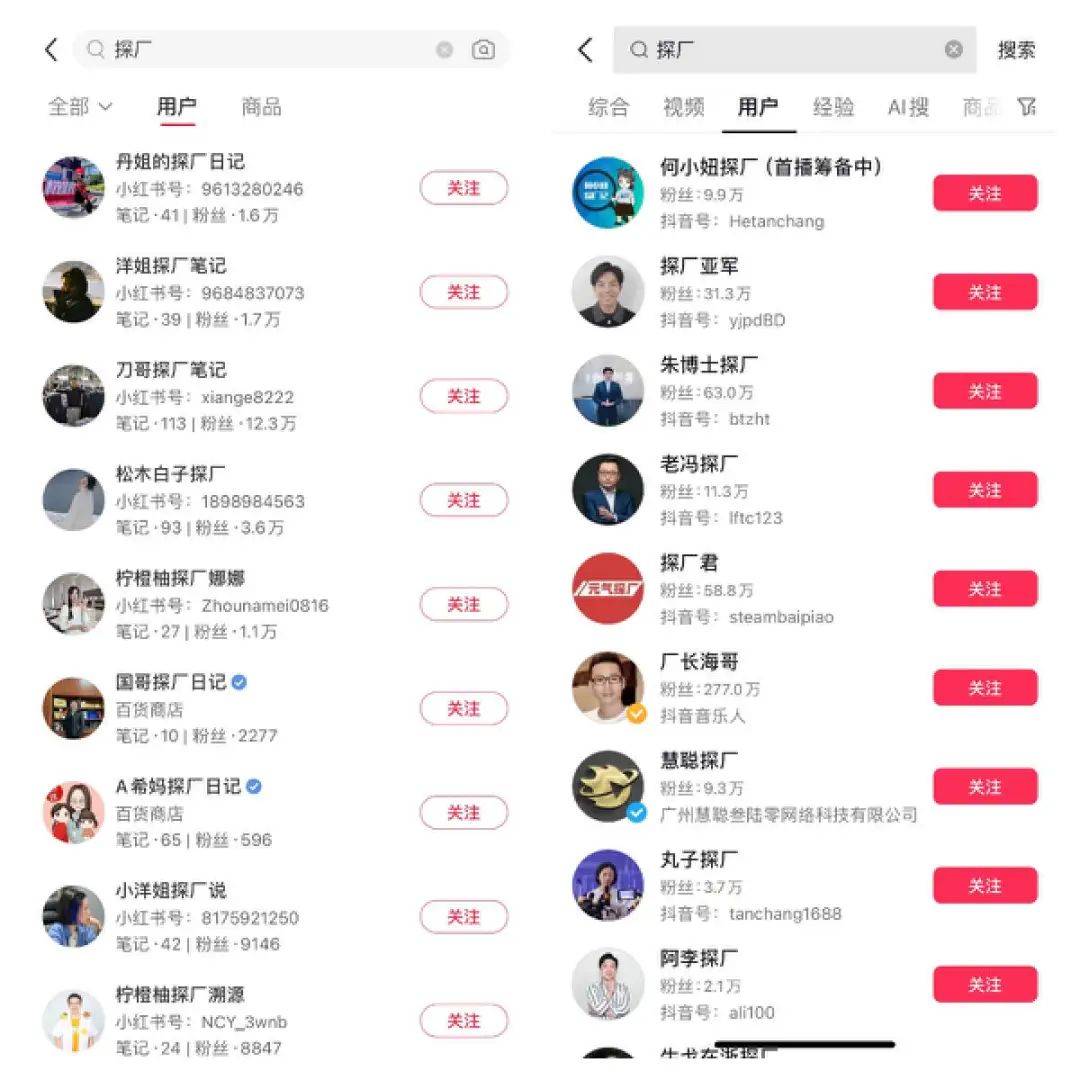Tap 关注 next to 老冯探厂
Screen dimensions: 1080x1080
tap(985, 490)
